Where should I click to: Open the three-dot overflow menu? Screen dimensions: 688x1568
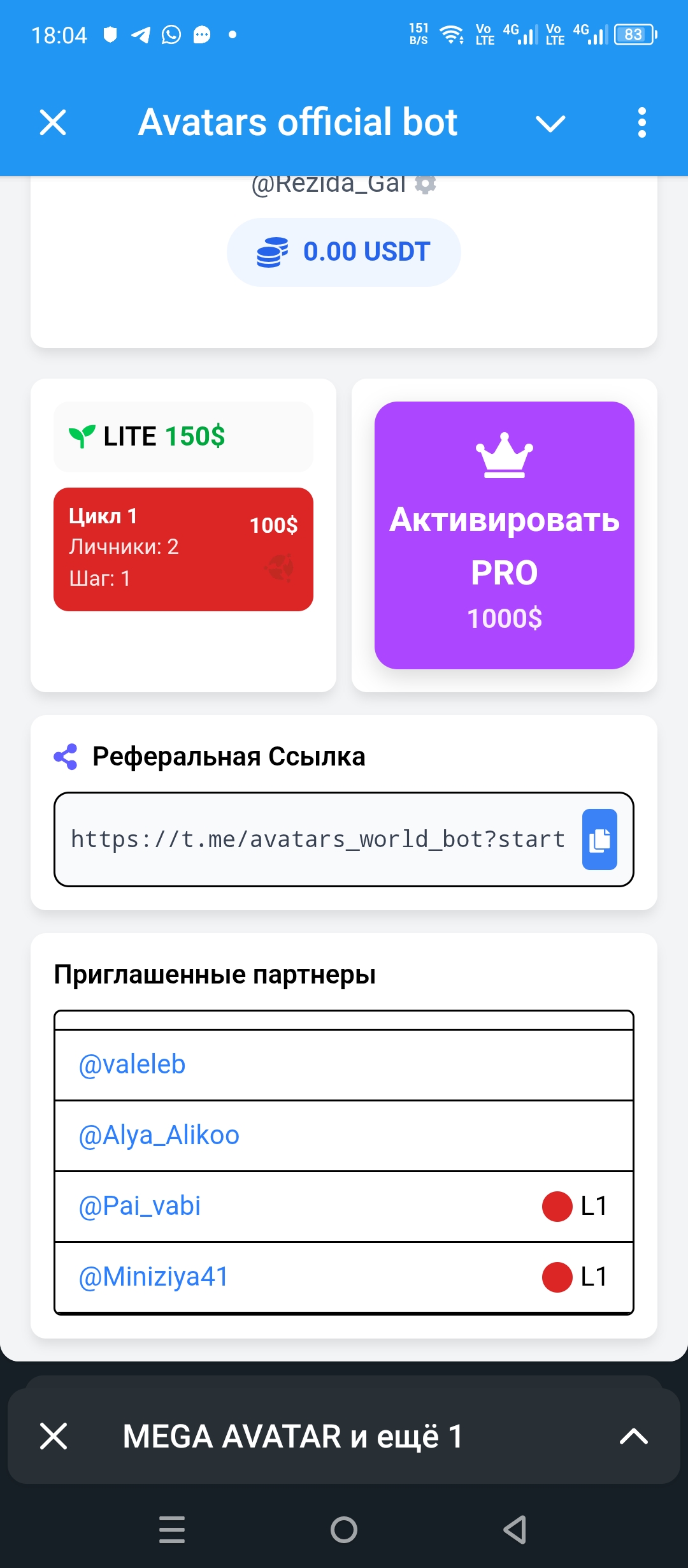click(641, 122)
